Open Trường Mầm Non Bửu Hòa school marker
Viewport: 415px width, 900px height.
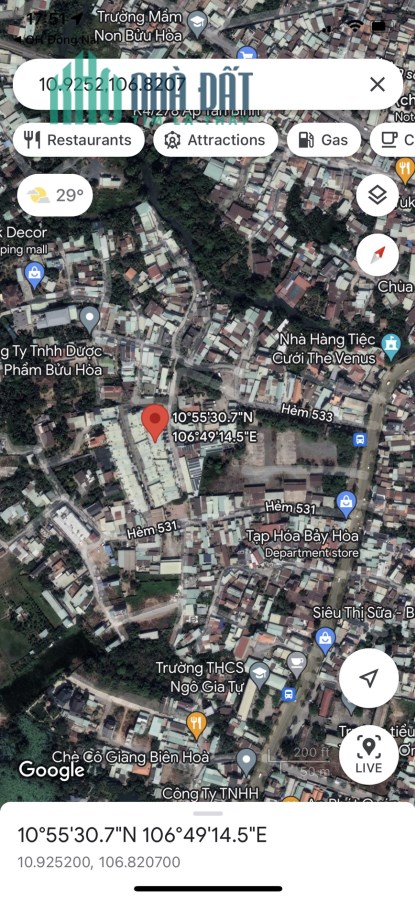pos(197,24)
